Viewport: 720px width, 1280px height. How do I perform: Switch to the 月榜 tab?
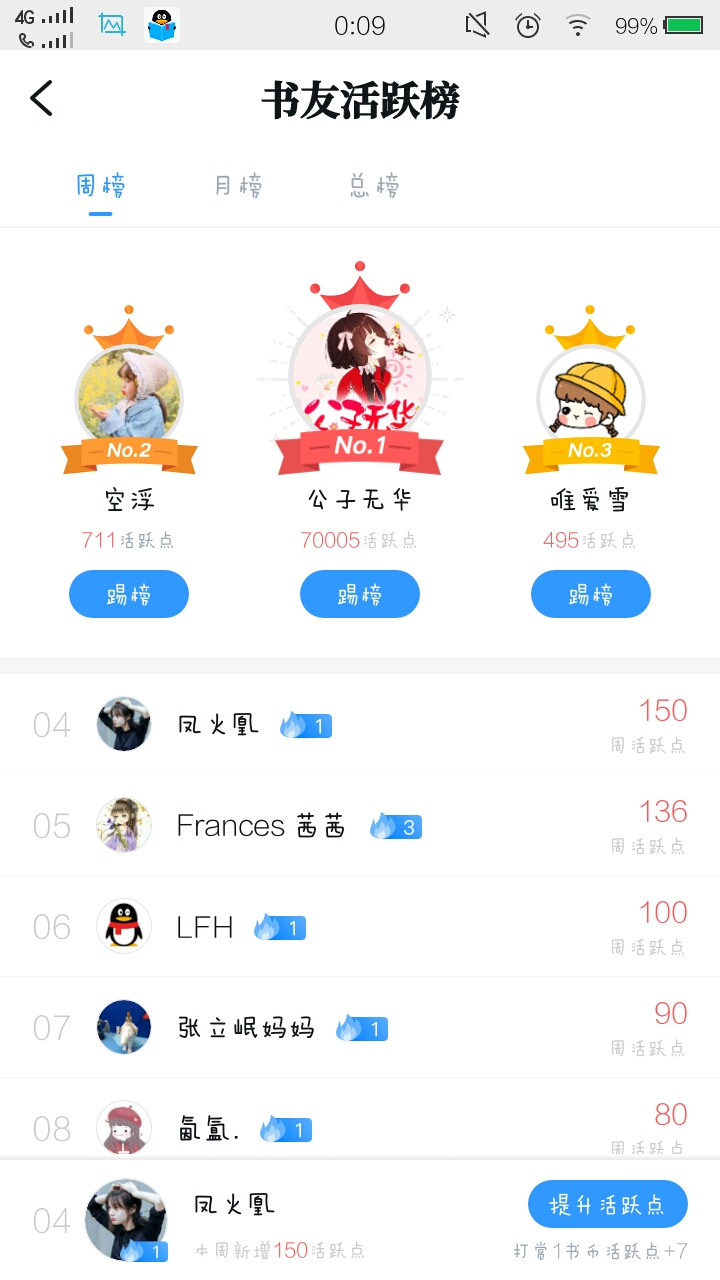tap(238, 186)
